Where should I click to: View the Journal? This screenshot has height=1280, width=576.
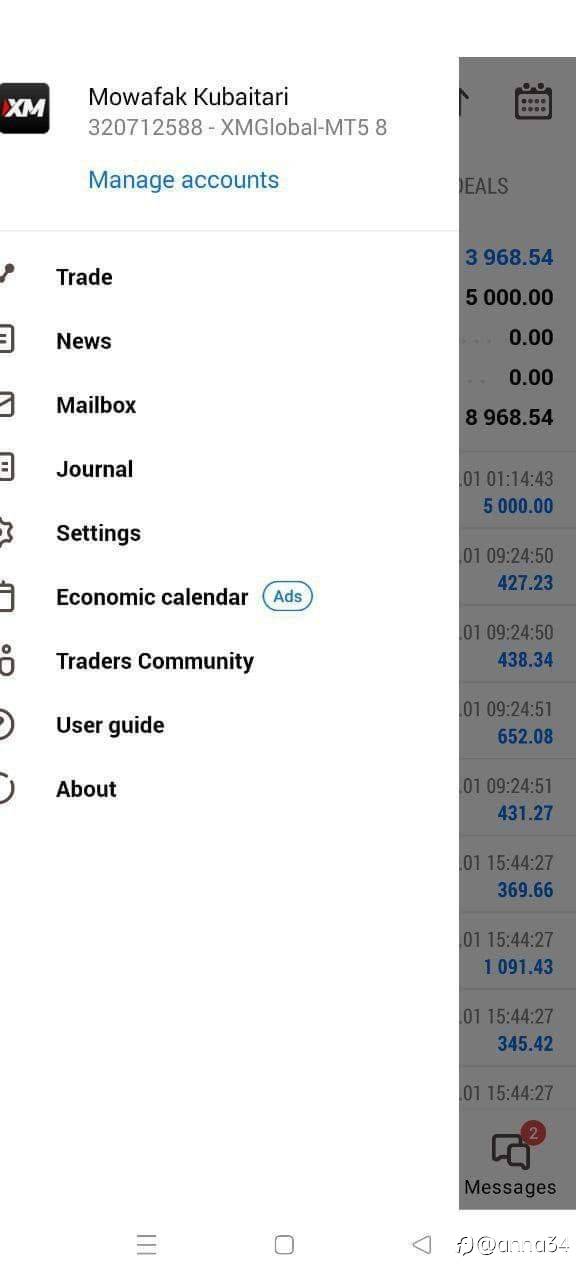tap(229, 469)
